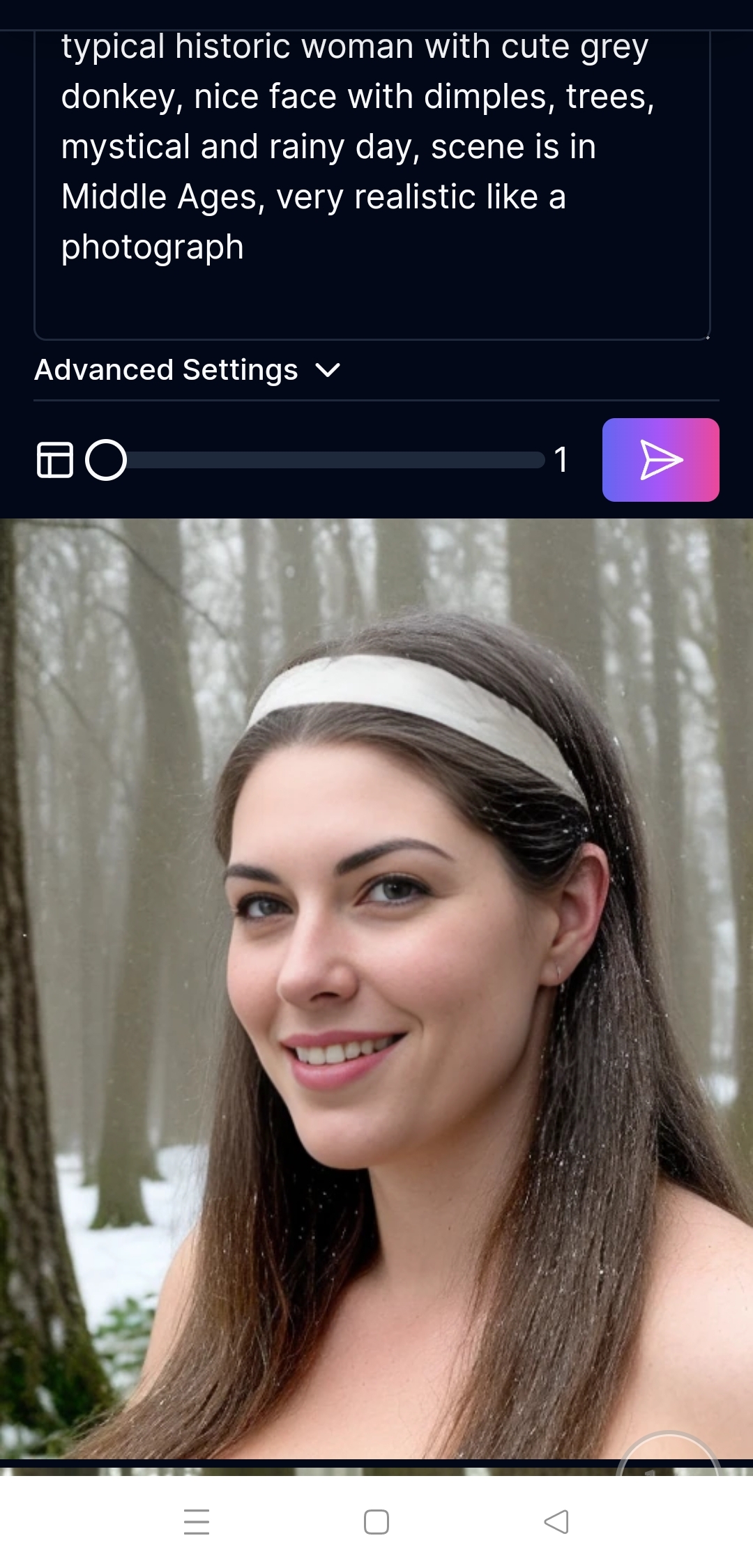Screen dimensions: 753x1568
Task: Tap the layout icon beside the slider
Action: 54,460
